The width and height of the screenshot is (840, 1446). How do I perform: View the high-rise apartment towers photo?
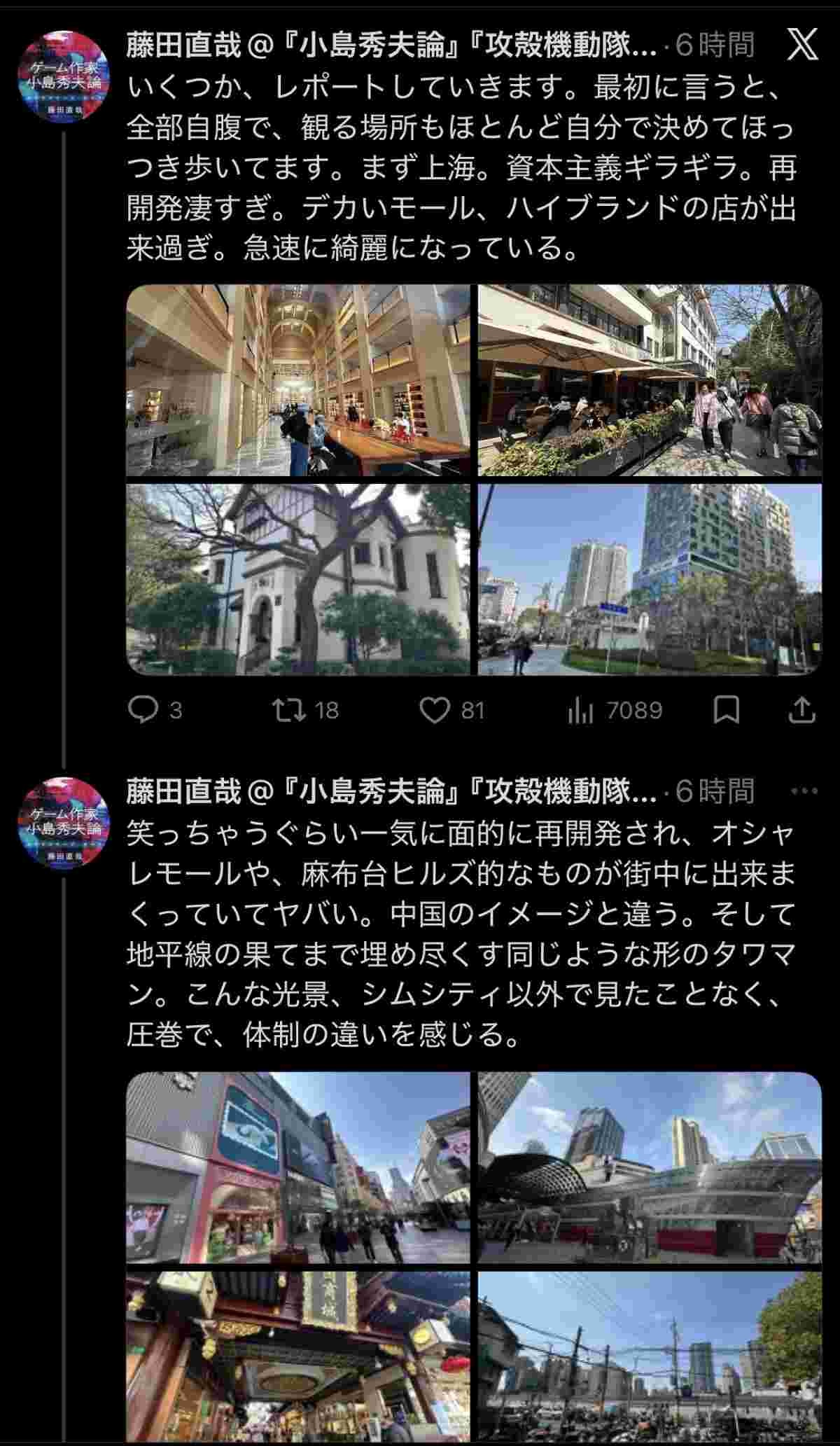click(649, 579)
